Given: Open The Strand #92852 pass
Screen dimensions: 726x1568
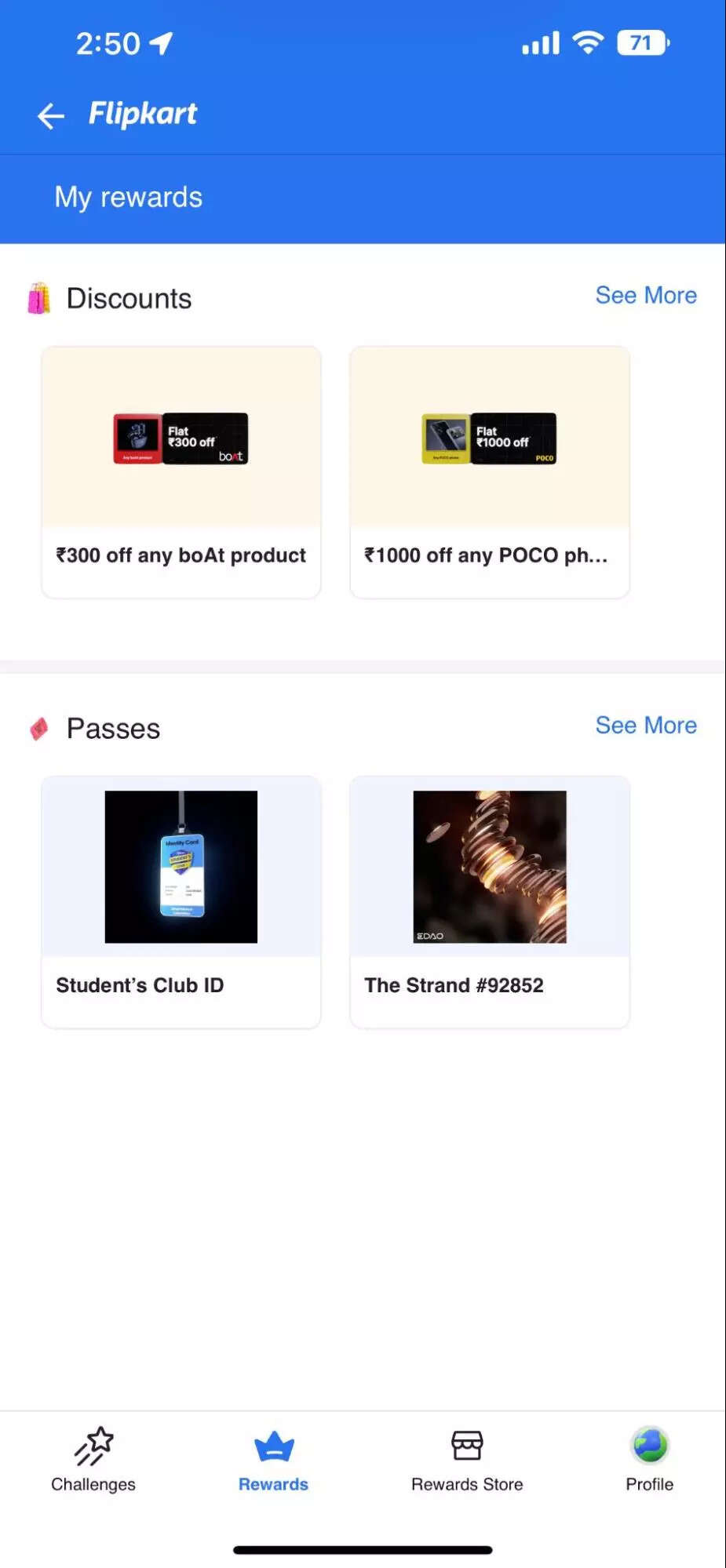Looking at the screenshot, I should (489, 902).
